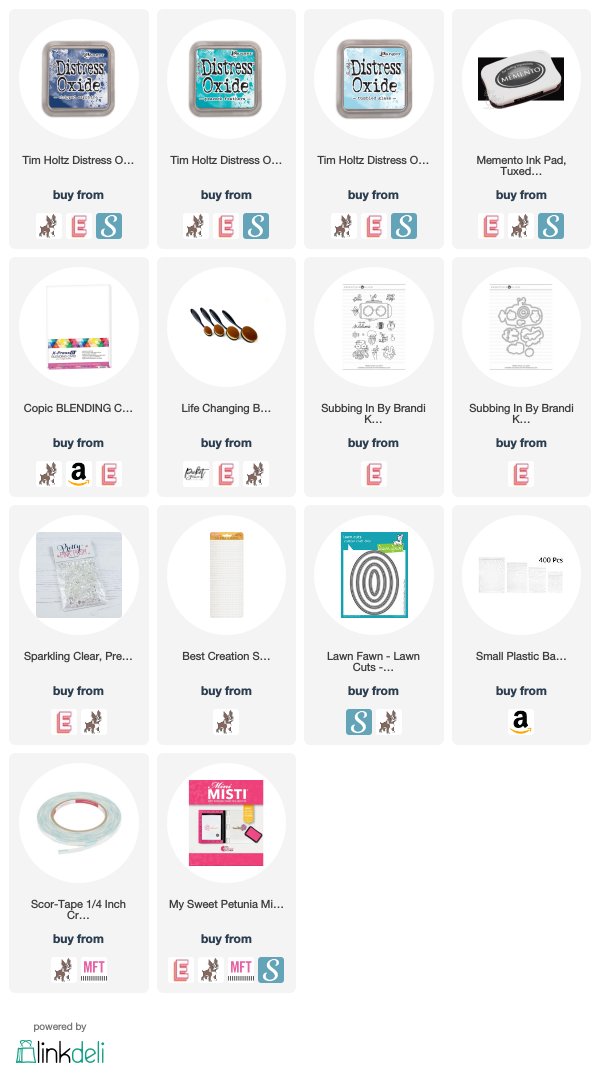Open the Lawn Fawn Lawn Cuts card
This screenshot has width=600, height=1073.
[374, 625]
